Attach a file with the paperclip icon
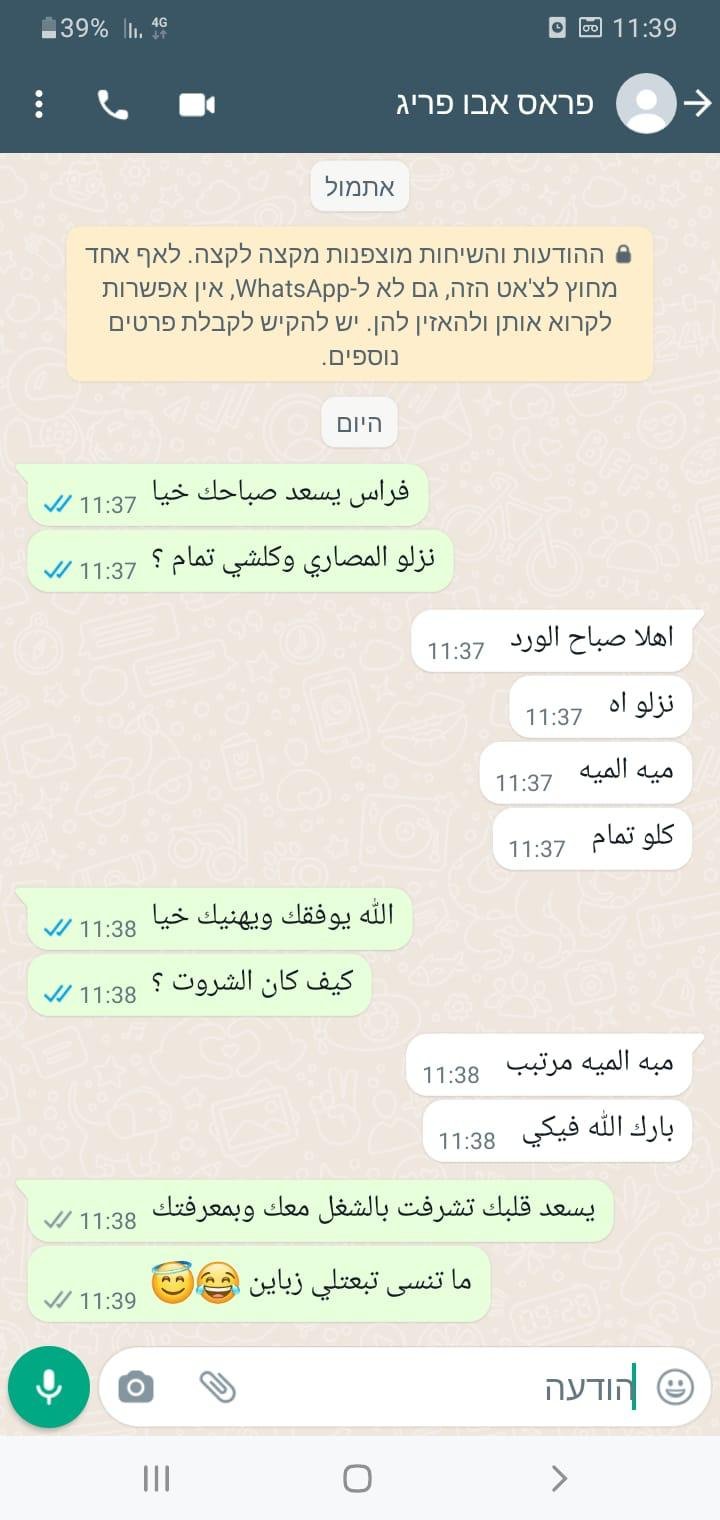The height and width of the screenshot is (1520, 720). (x=217, y=1387)
